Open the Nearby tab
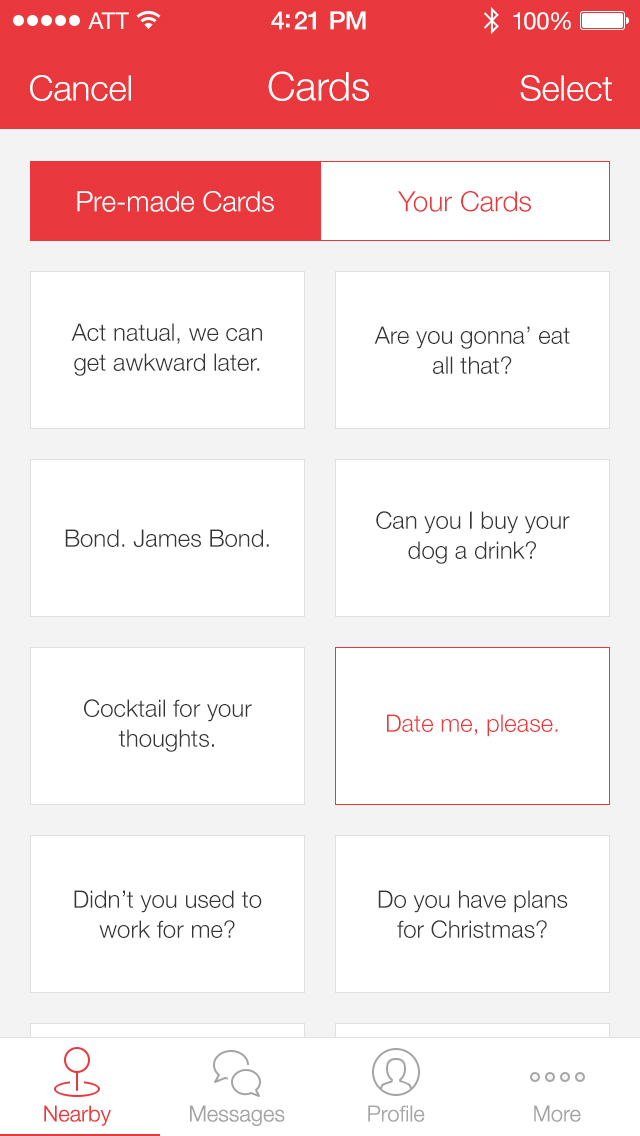This screenshot has width=640, height=1136. click(77, 1087)
